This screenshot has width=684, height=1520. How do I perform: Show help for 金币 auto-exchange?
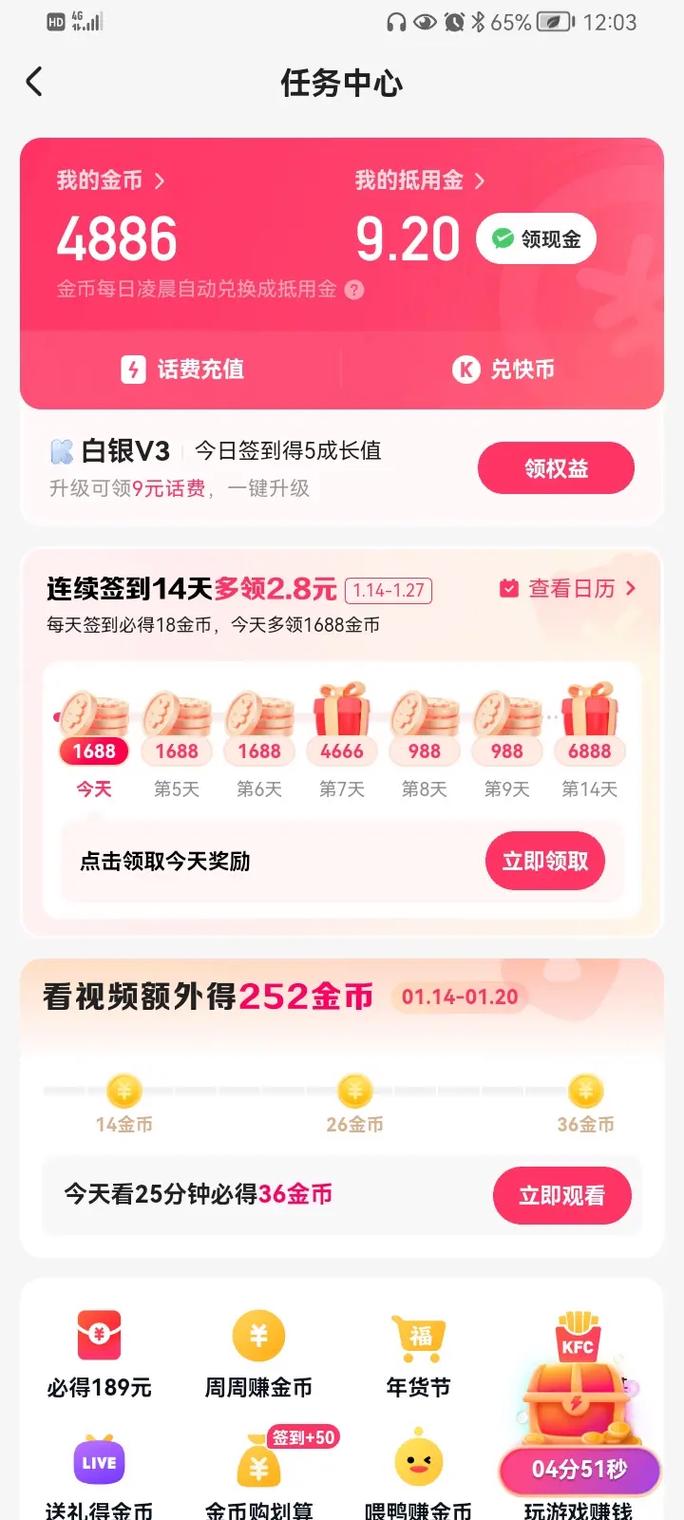click(354, 290)
